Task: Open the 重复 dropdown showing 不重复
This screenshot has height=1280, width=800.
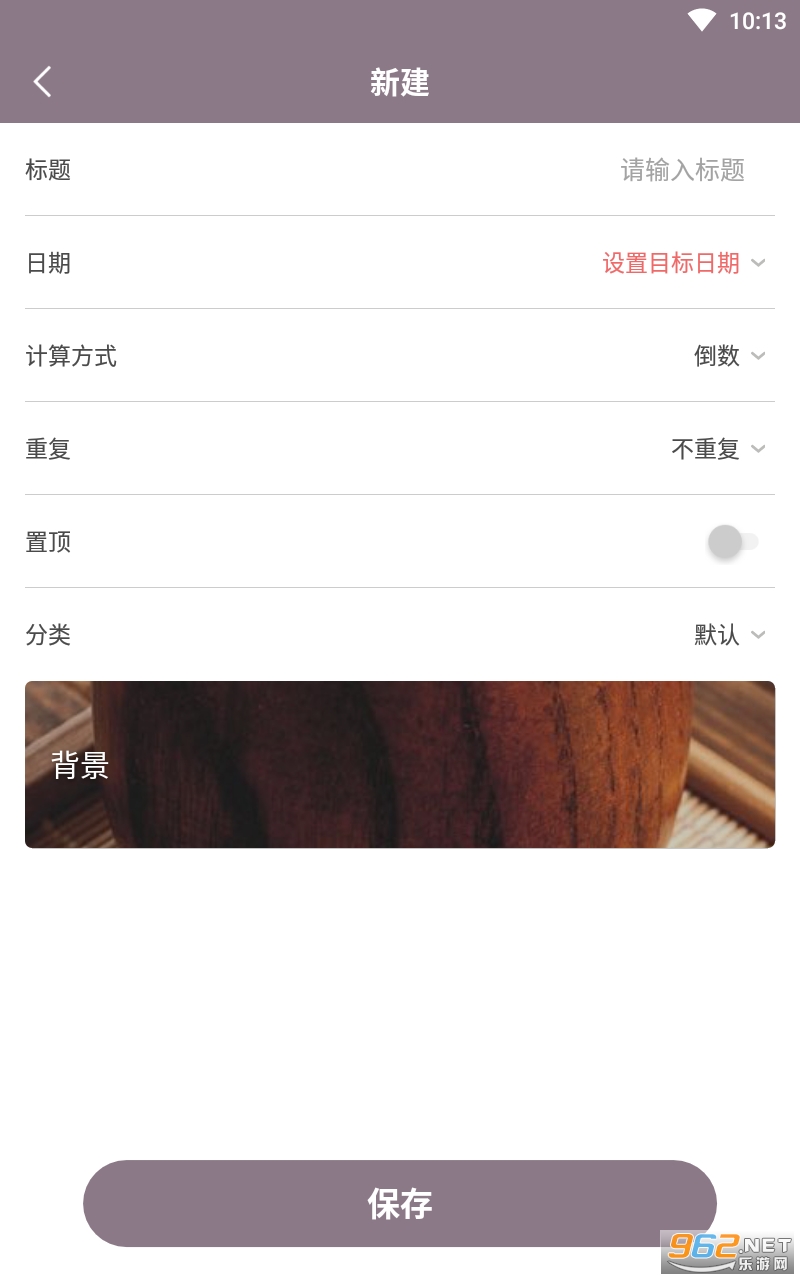Action: pyautogui.click(x=718, y=449)
